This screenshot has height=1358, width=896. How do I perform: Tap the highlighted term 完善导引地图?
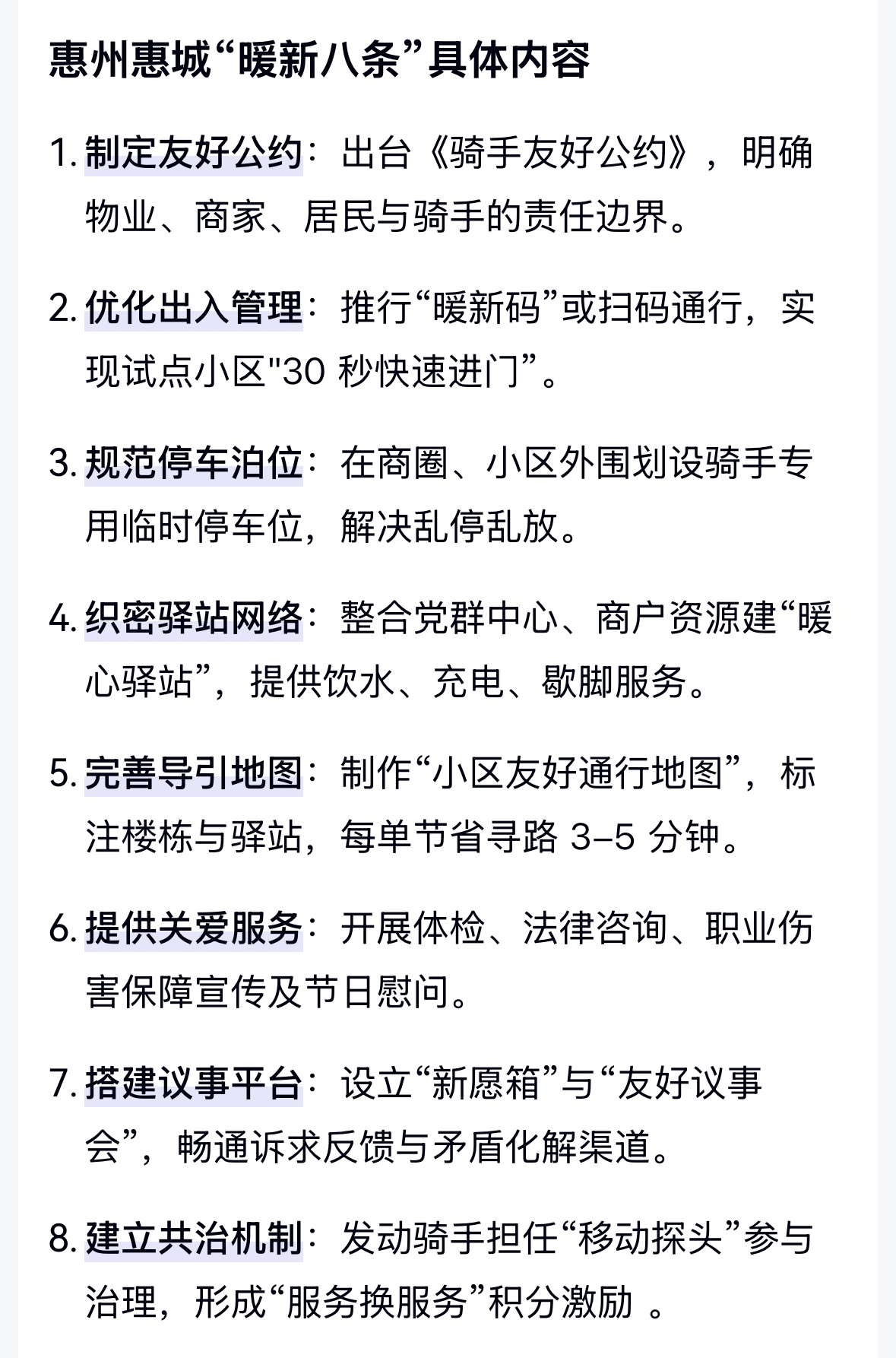194,774
